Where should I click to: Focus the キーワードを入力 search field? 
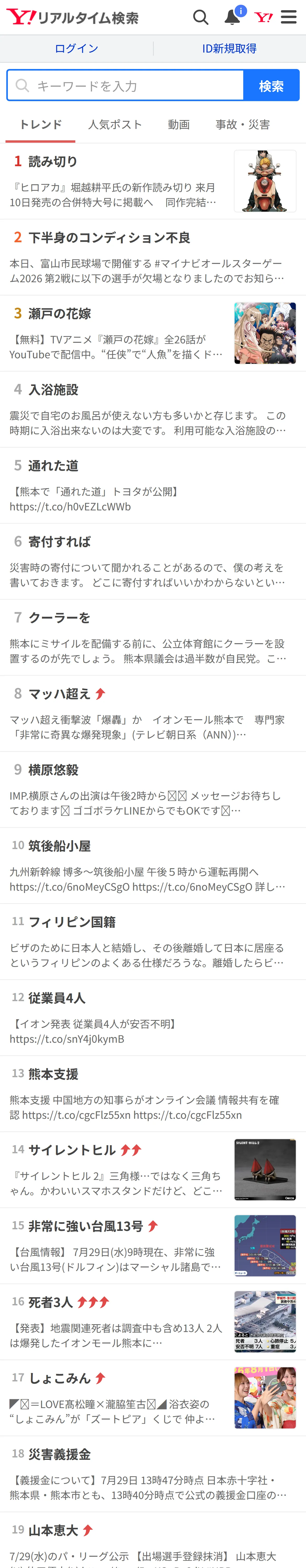pyautogui.click(x=125, y=85)
